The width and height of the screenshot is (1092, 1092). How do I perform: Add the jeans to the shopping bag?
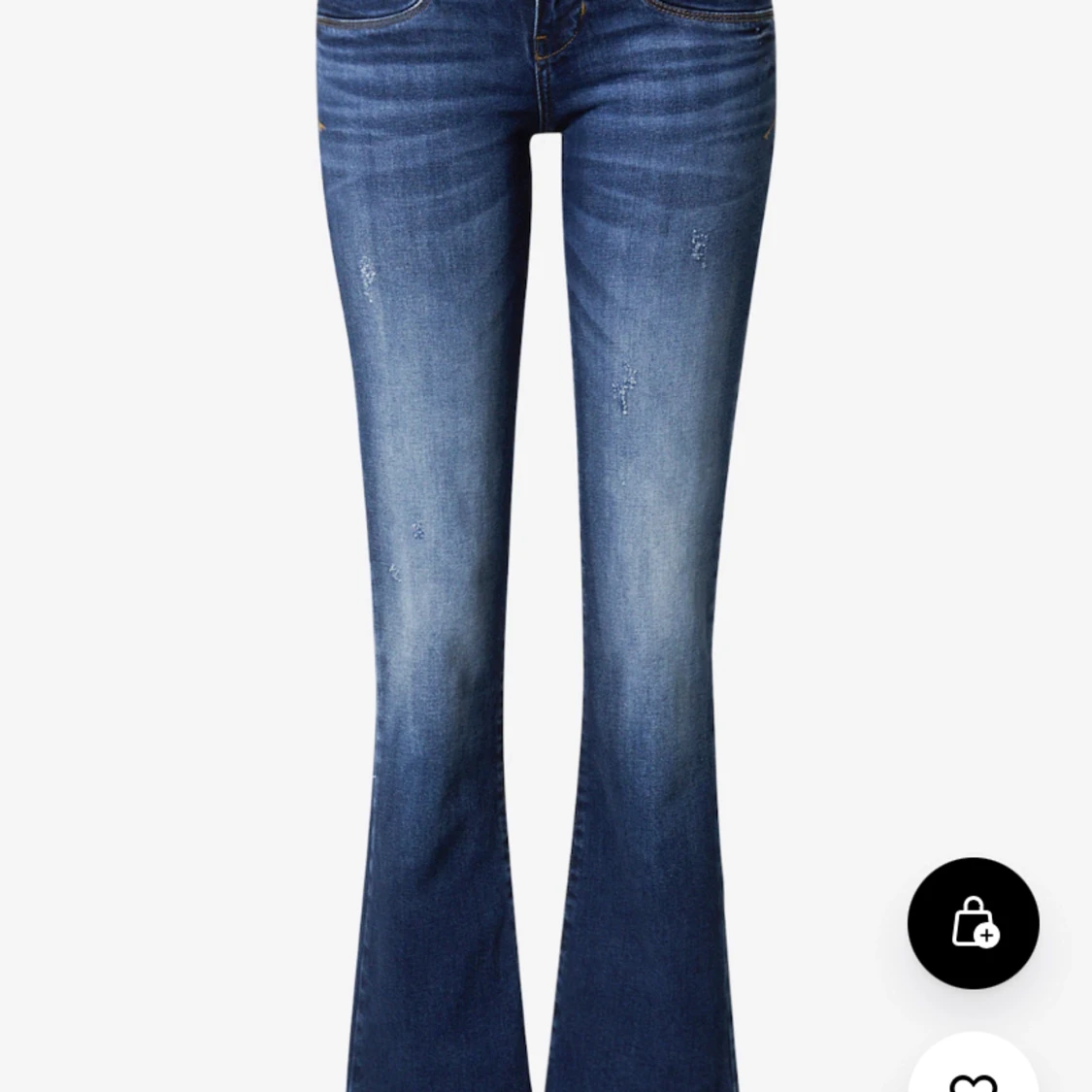(973, 923)
